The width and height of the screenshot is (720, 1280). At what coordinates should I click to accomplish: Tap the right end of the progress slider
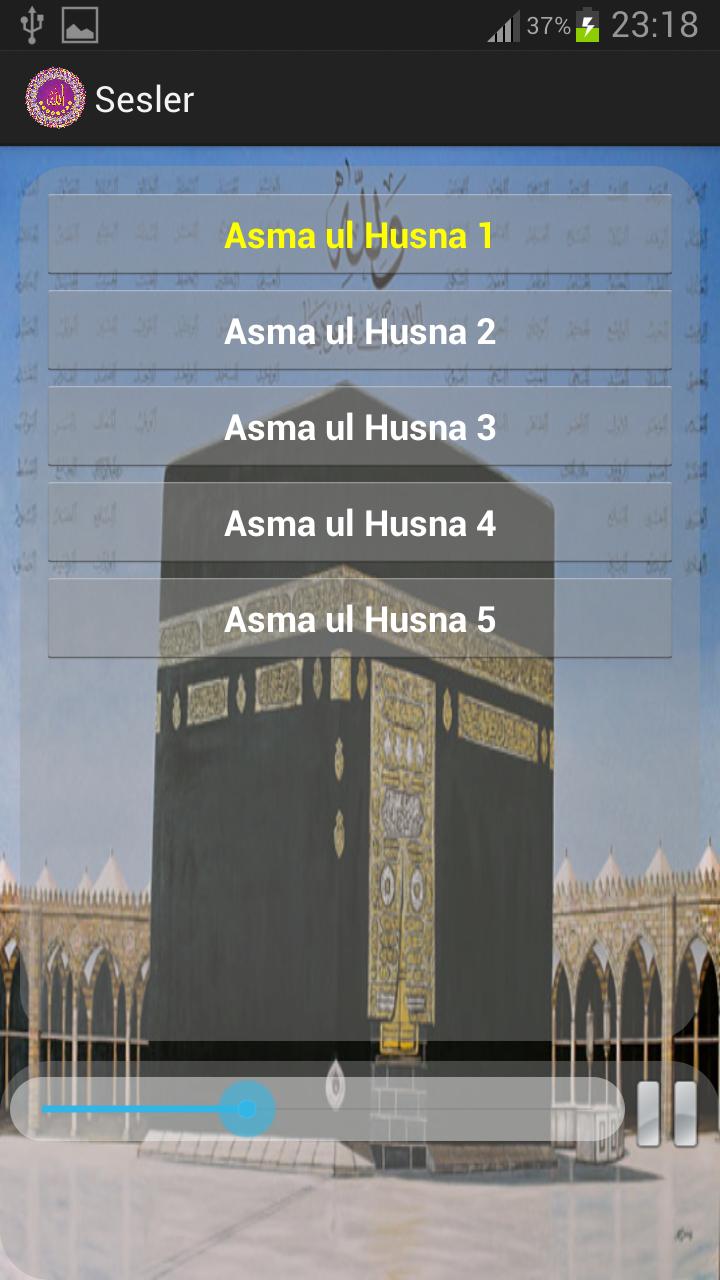590,1108
